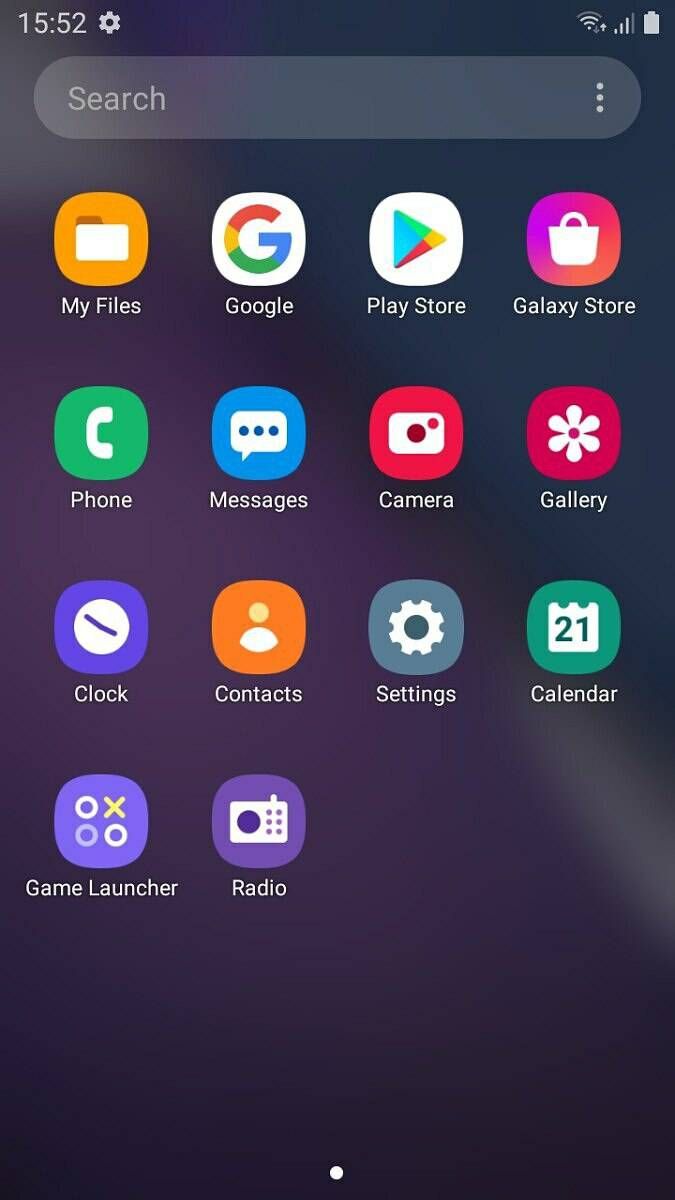
Task: Open the Gallery app
Action: [573, 434]
